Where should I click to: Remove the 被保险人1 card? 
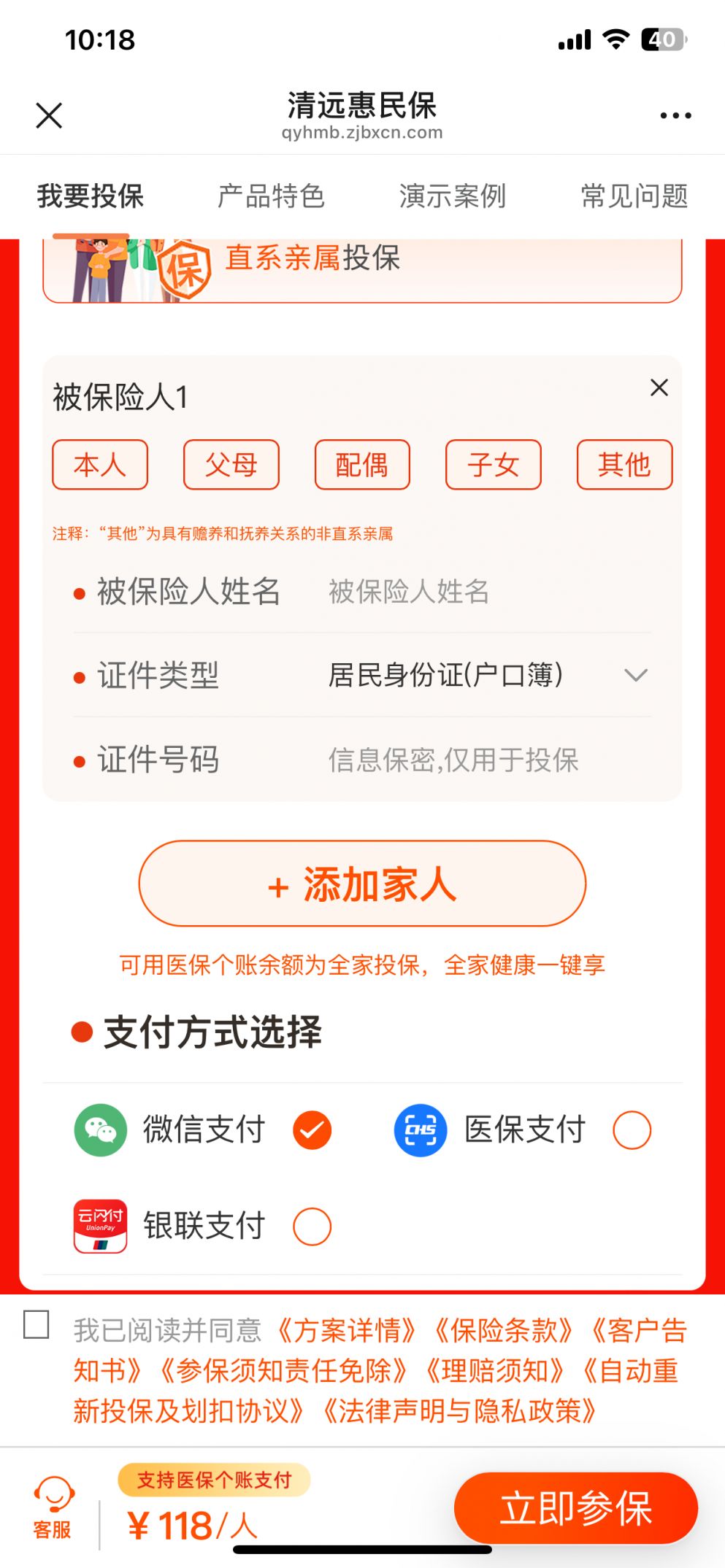pyautogui.click(x=659, y=387)
